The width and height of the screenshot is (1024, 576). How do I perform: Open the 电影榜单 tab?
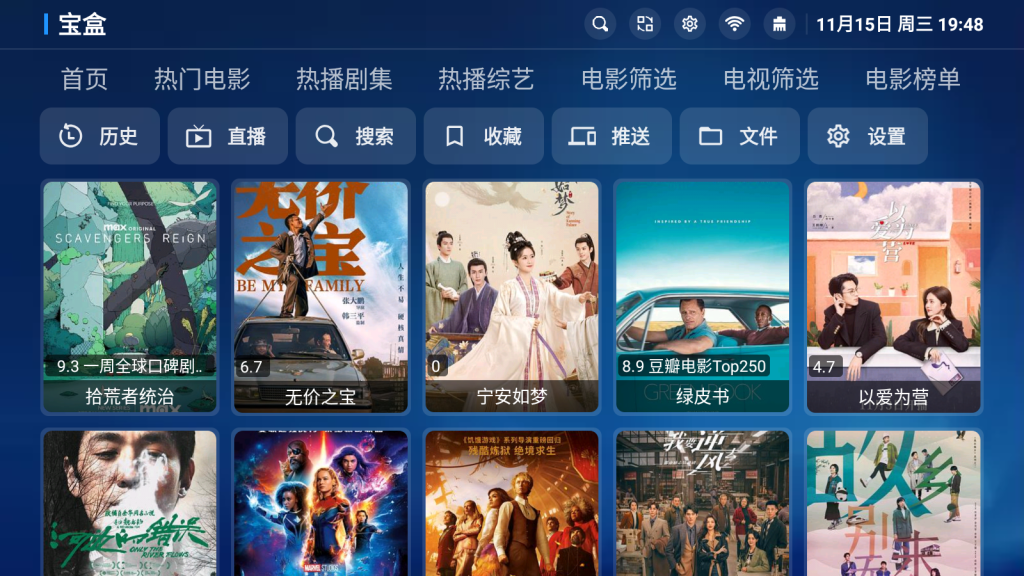913,79
